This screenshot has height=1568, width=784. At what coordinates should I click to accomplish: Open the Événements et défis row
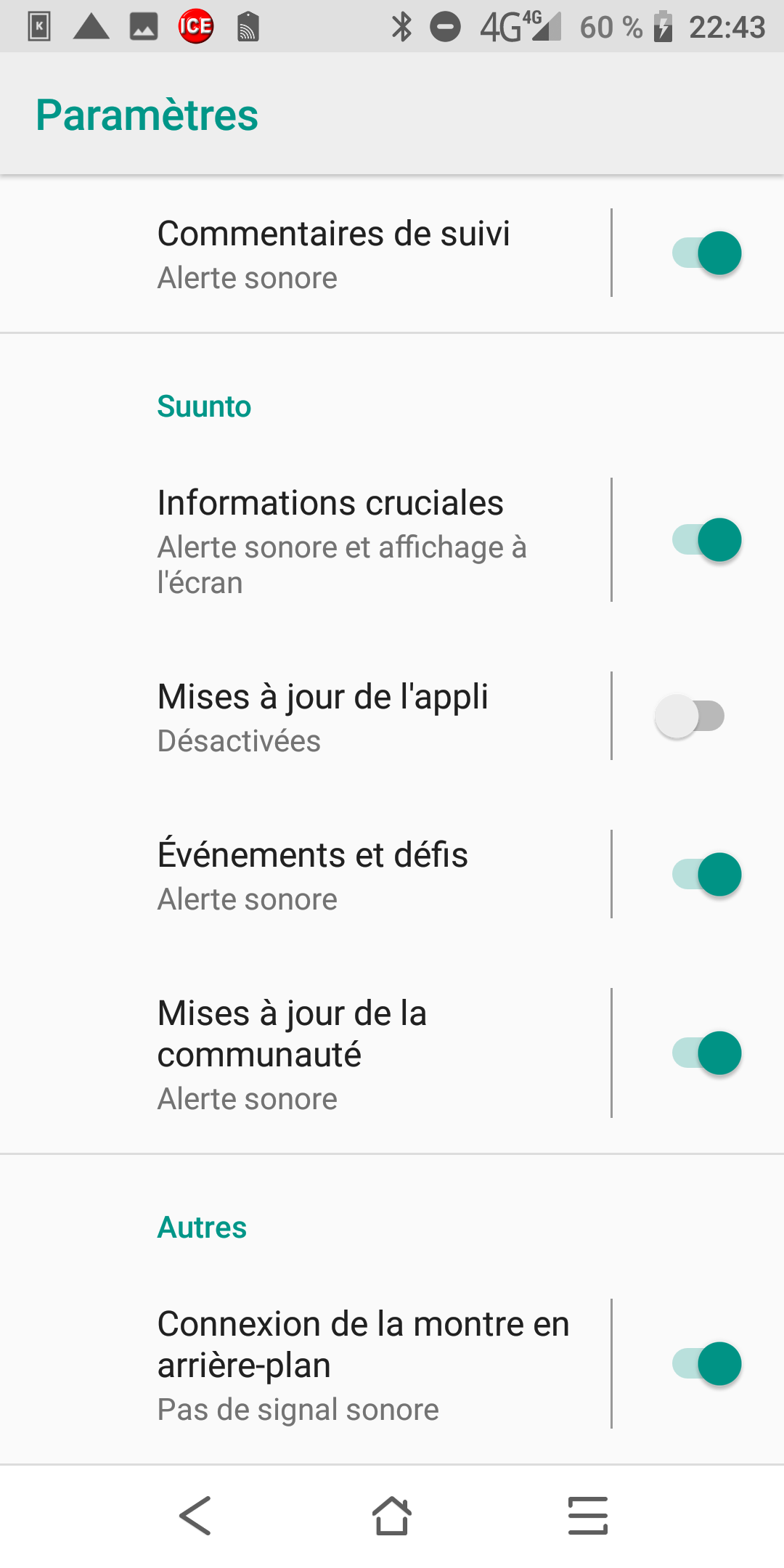305,874
